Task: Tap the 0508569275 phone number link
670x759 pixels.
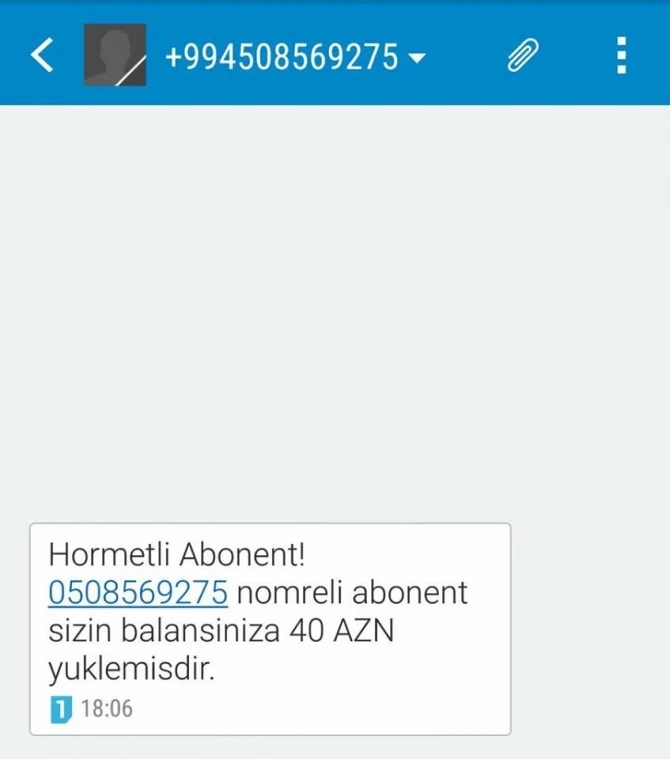Action: (138, 592)
